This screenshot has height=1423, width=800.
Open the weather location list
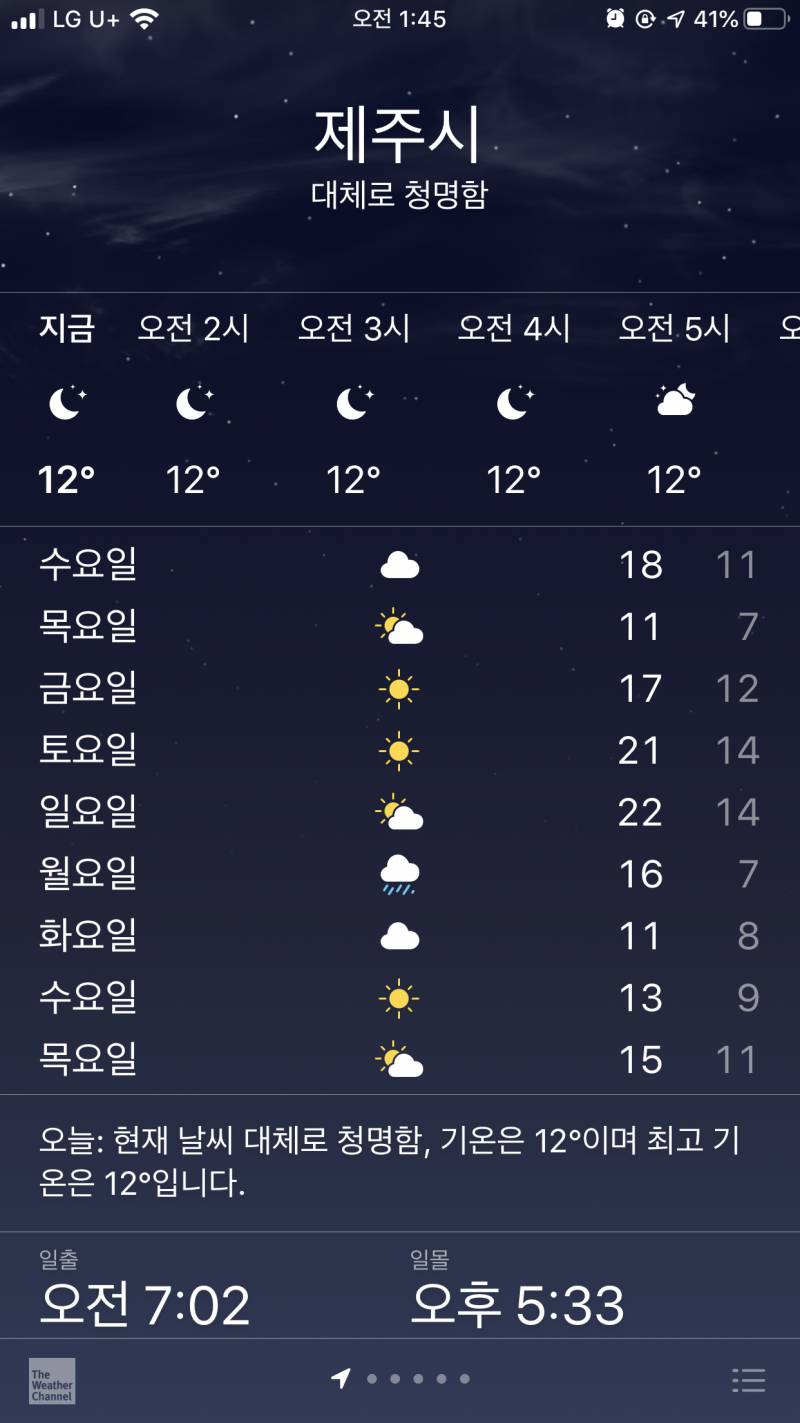coord(748,1380)
